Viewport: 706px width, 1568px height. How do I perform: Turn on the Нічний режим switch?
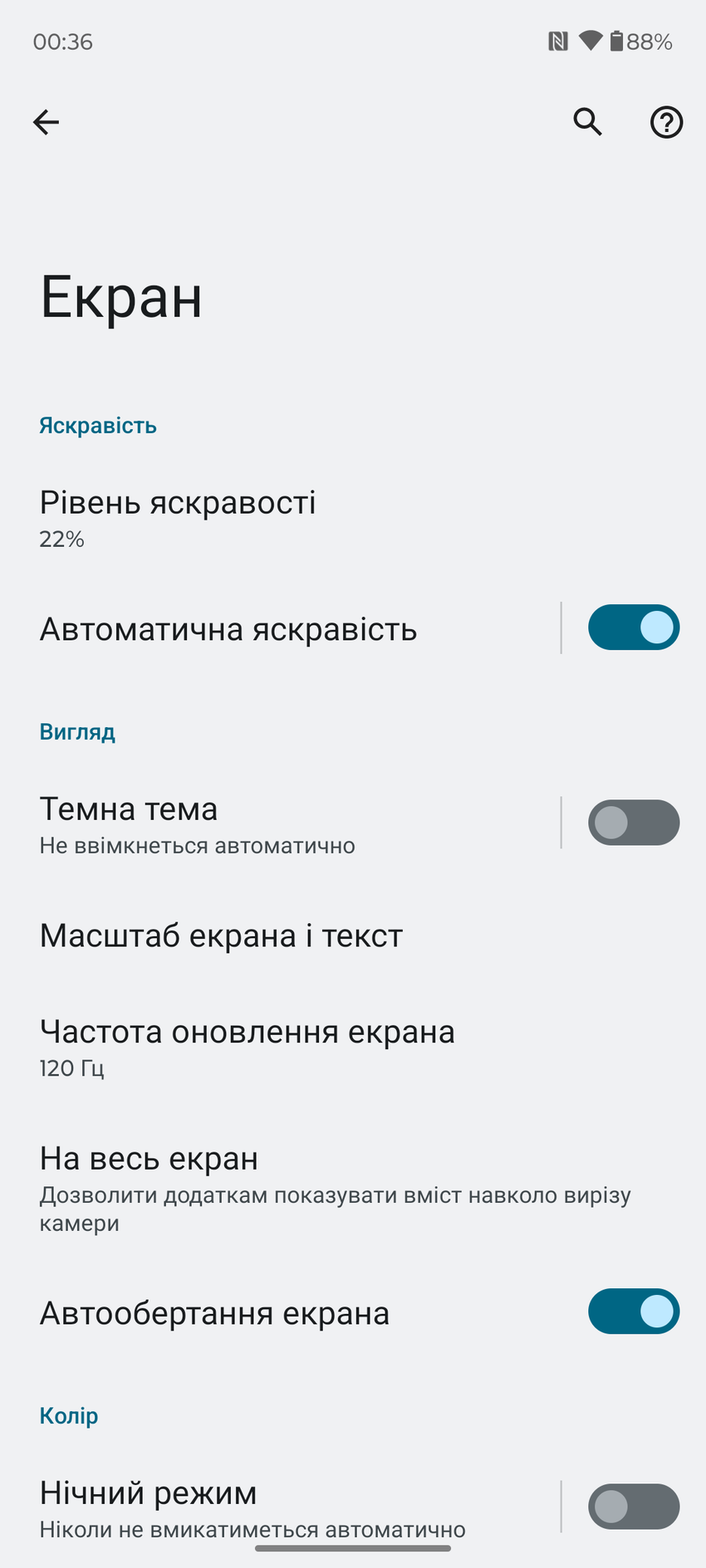[x=633, y=1506]
